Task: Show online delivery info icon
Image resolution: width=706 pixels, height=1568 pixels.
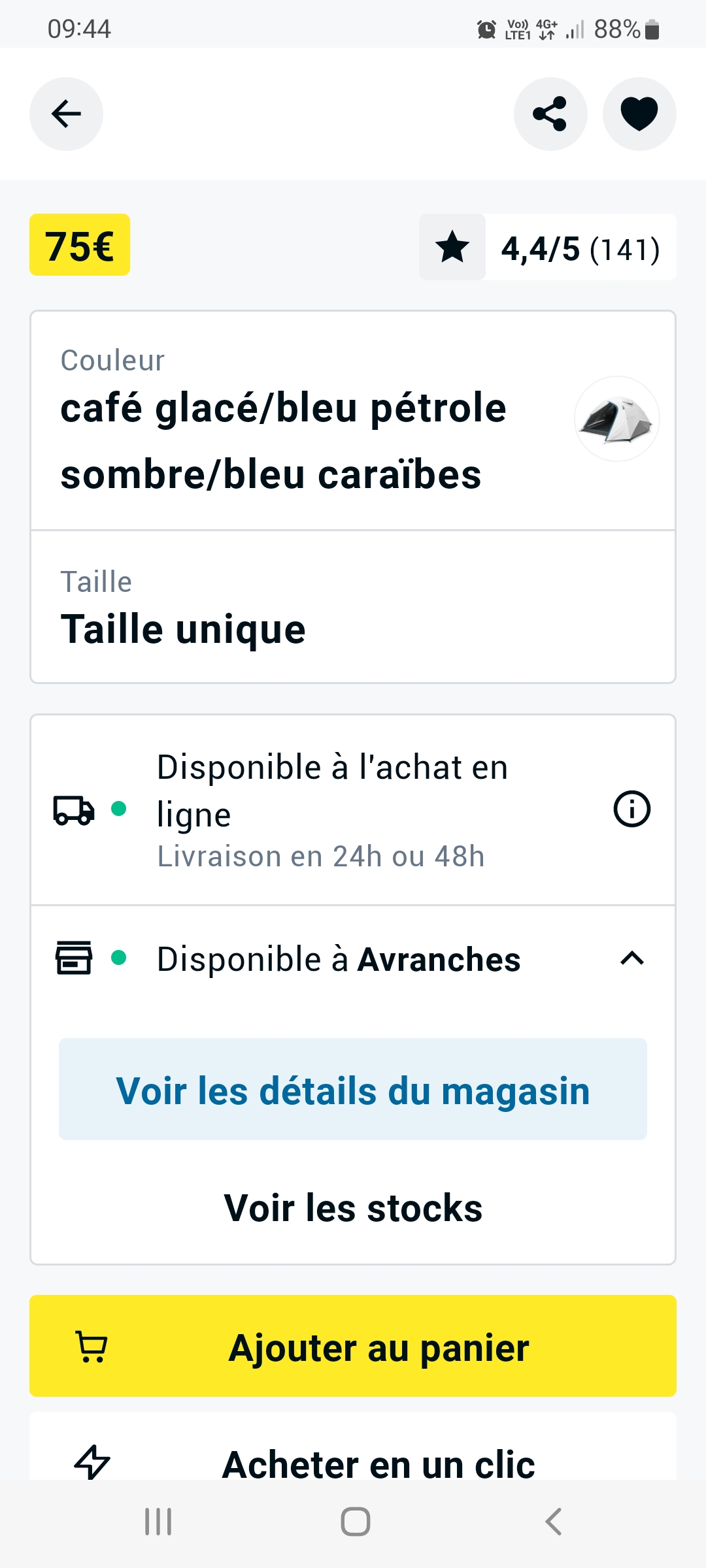Action: 631,809
